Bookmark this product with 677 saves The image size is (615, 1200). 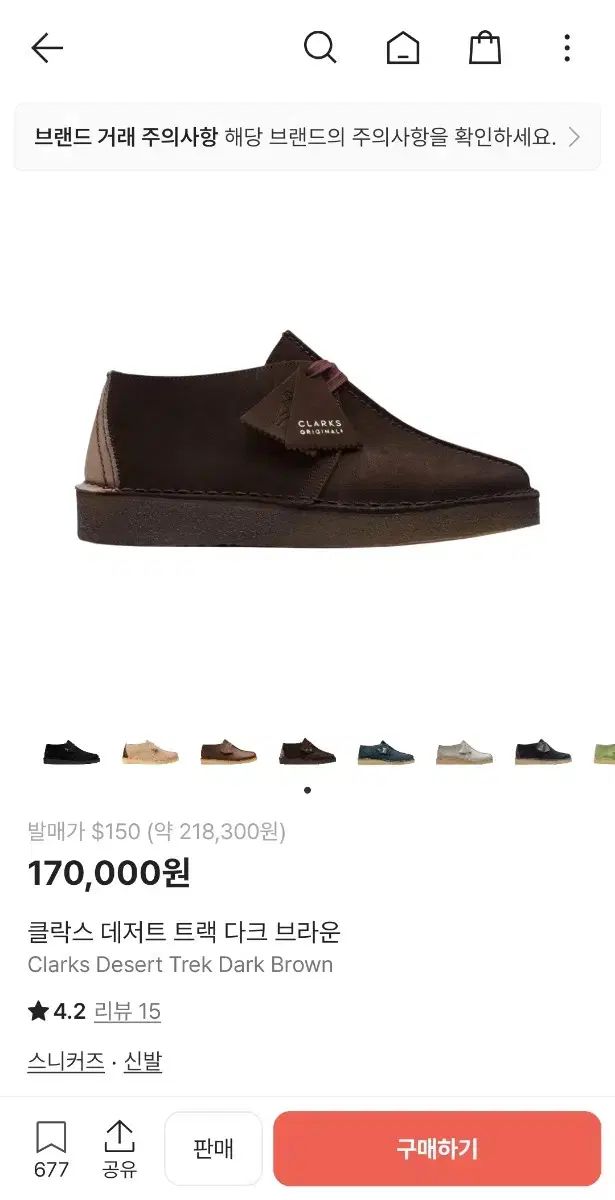(51, 1148)
